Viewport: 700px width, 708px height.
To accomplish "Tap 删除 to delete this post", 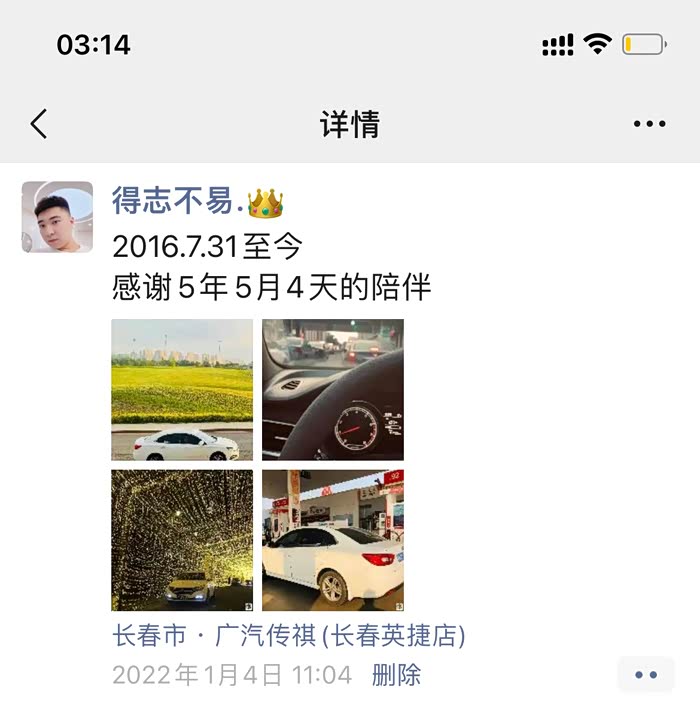I will (397, 675).
